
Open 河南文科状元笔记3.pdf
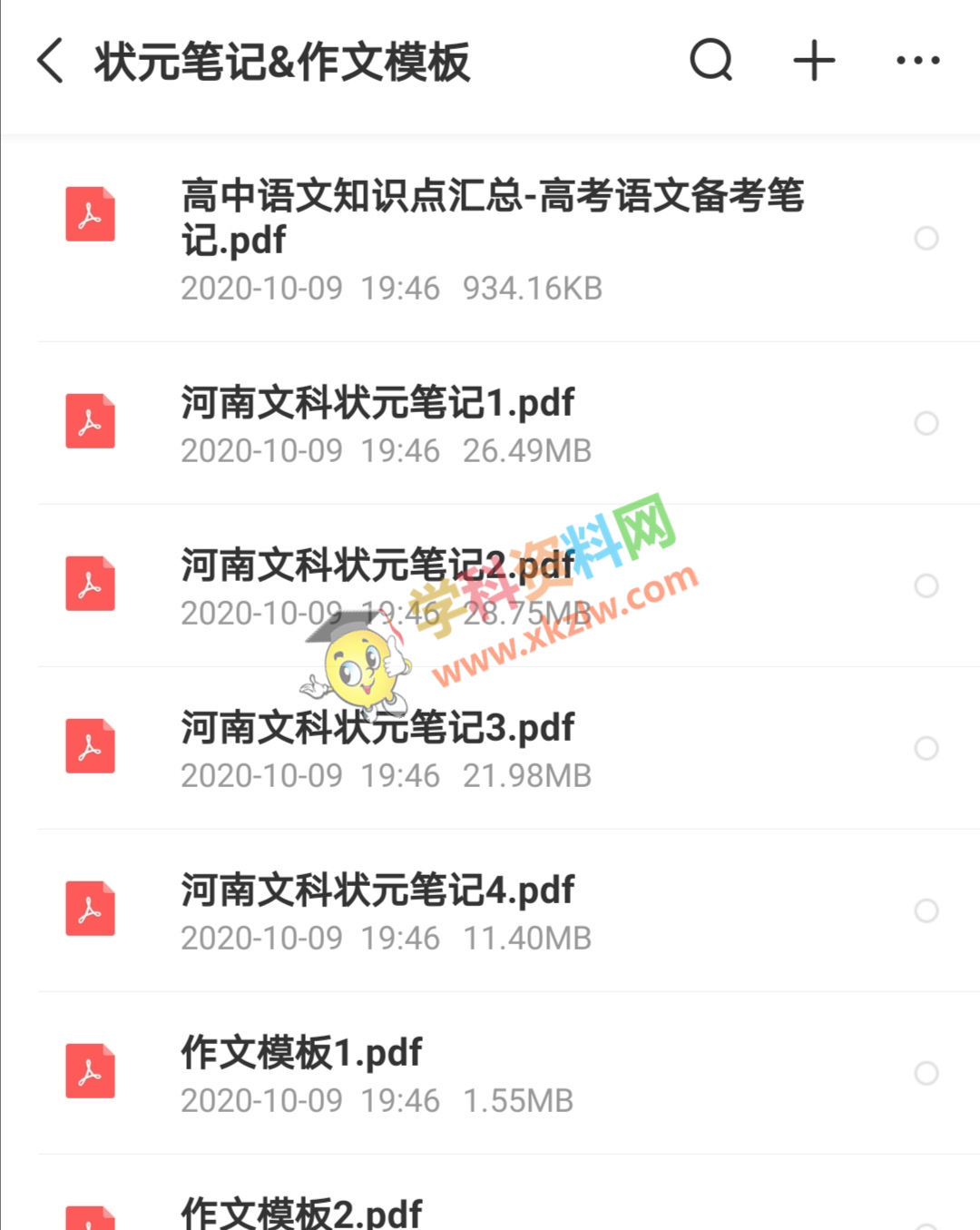tap(377, 729)
